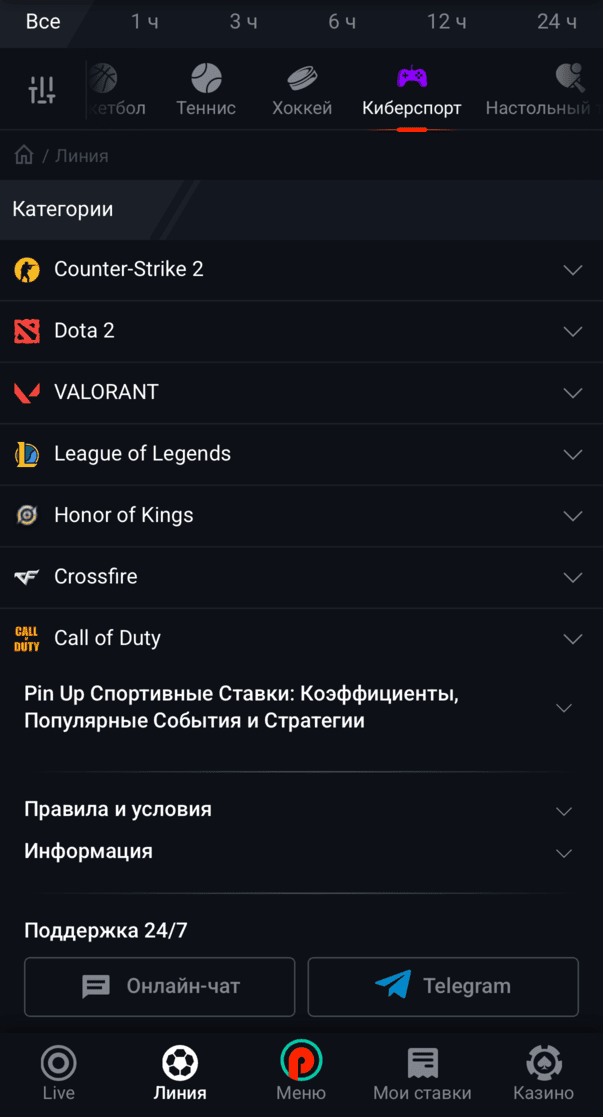Filter events to the next 24 ч
Screen dimensions: 603x1117
point(556,22)
